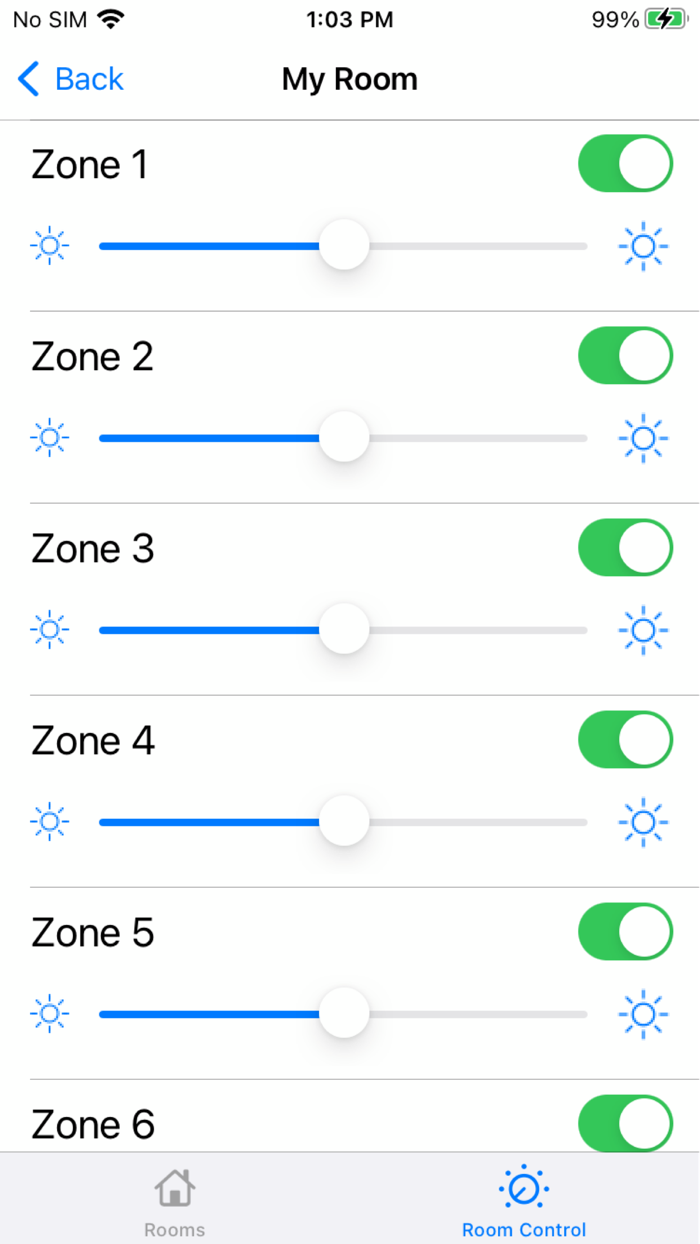Screen dimensions: 700x1244
Task: Switch to the Rooms tab
Action: pos(175,1202)
